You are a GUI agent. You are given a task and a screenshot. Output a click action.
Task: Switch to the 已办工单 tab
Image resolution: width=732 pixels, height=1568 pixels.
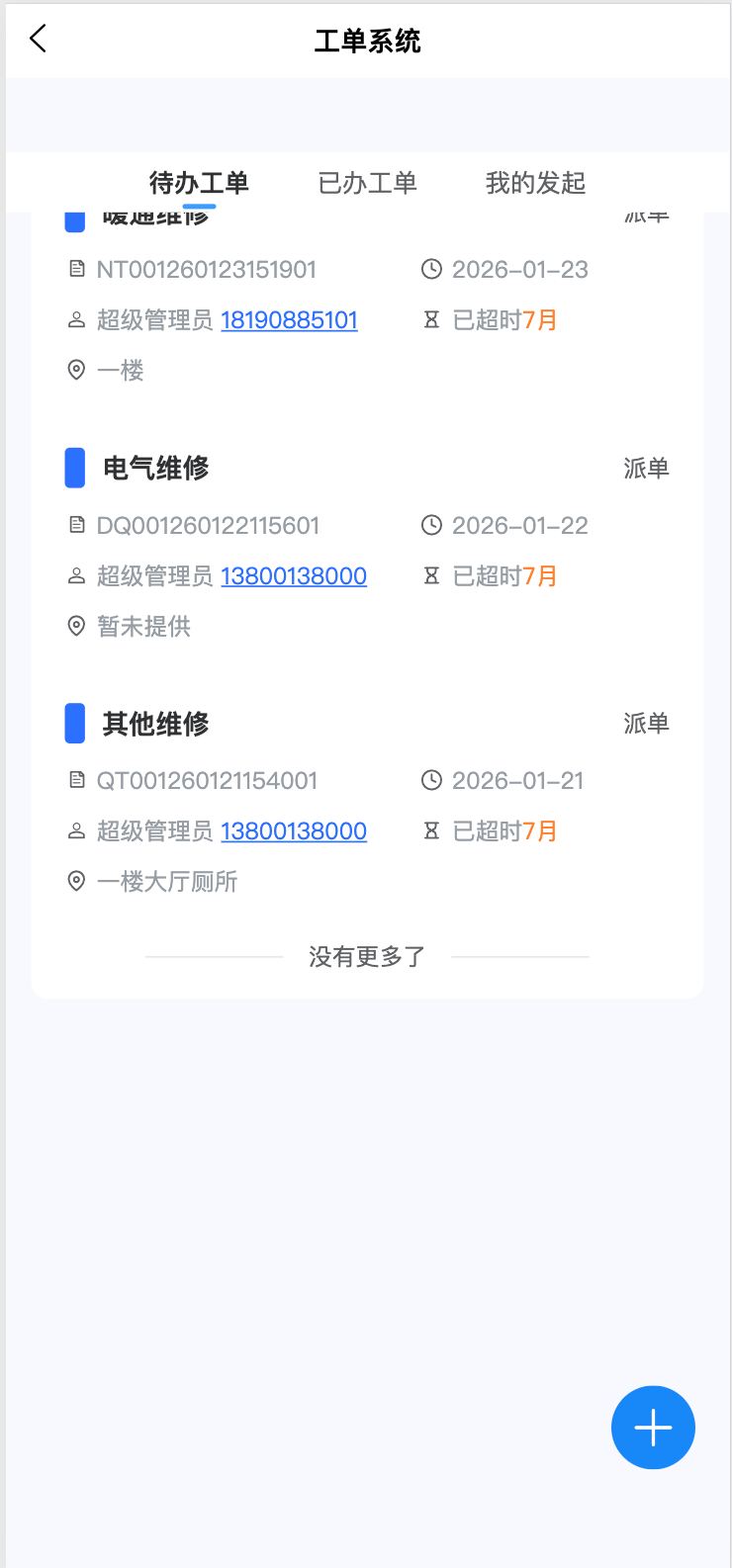coord(368,183)
